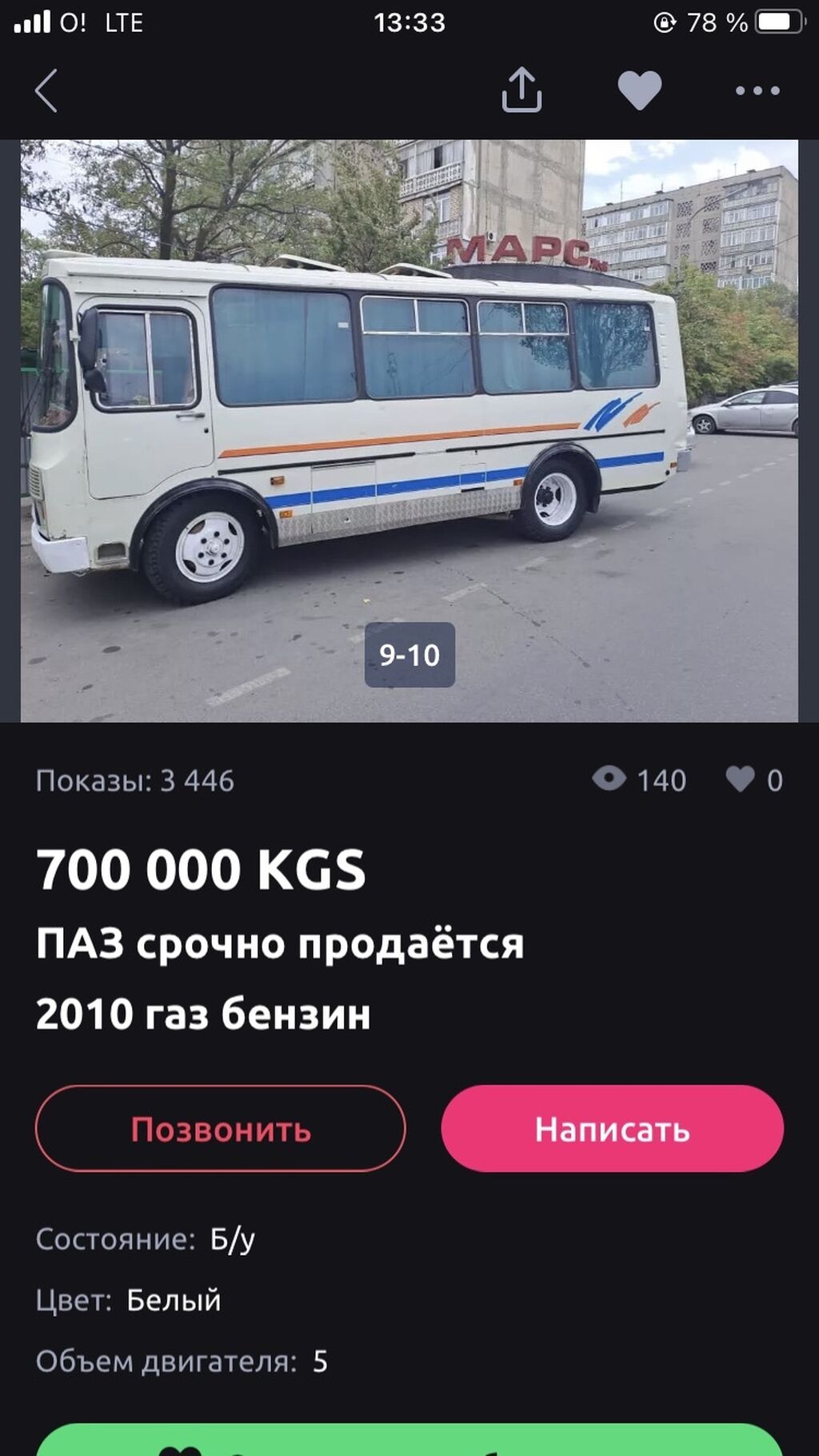The width and height of the screenshot is (819, 1456).
Task: Tap Написать to message the seller
Action: coord(612,1128)
